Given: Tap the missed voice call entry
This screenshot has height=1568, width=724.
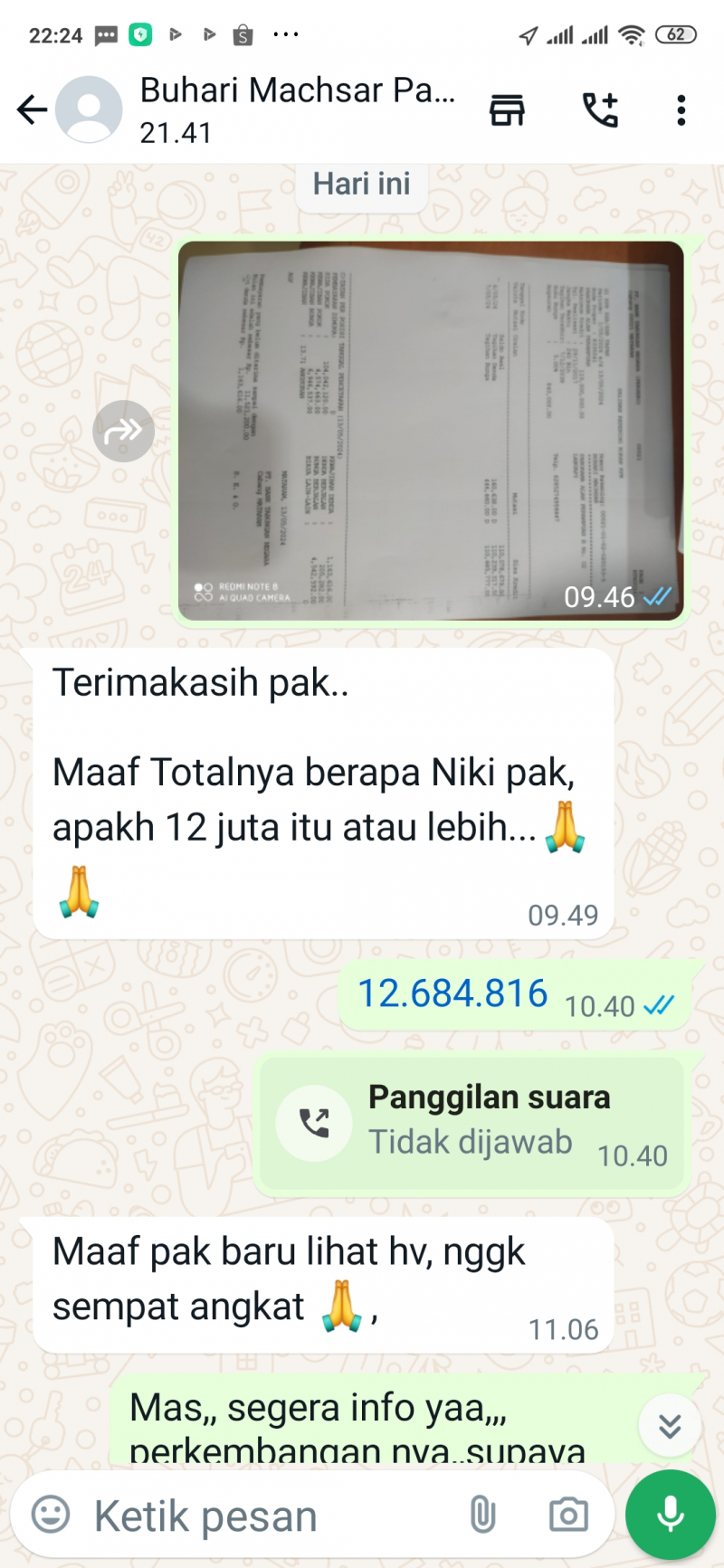Looking at the screenshot, I should click(x=471, y=1123).
